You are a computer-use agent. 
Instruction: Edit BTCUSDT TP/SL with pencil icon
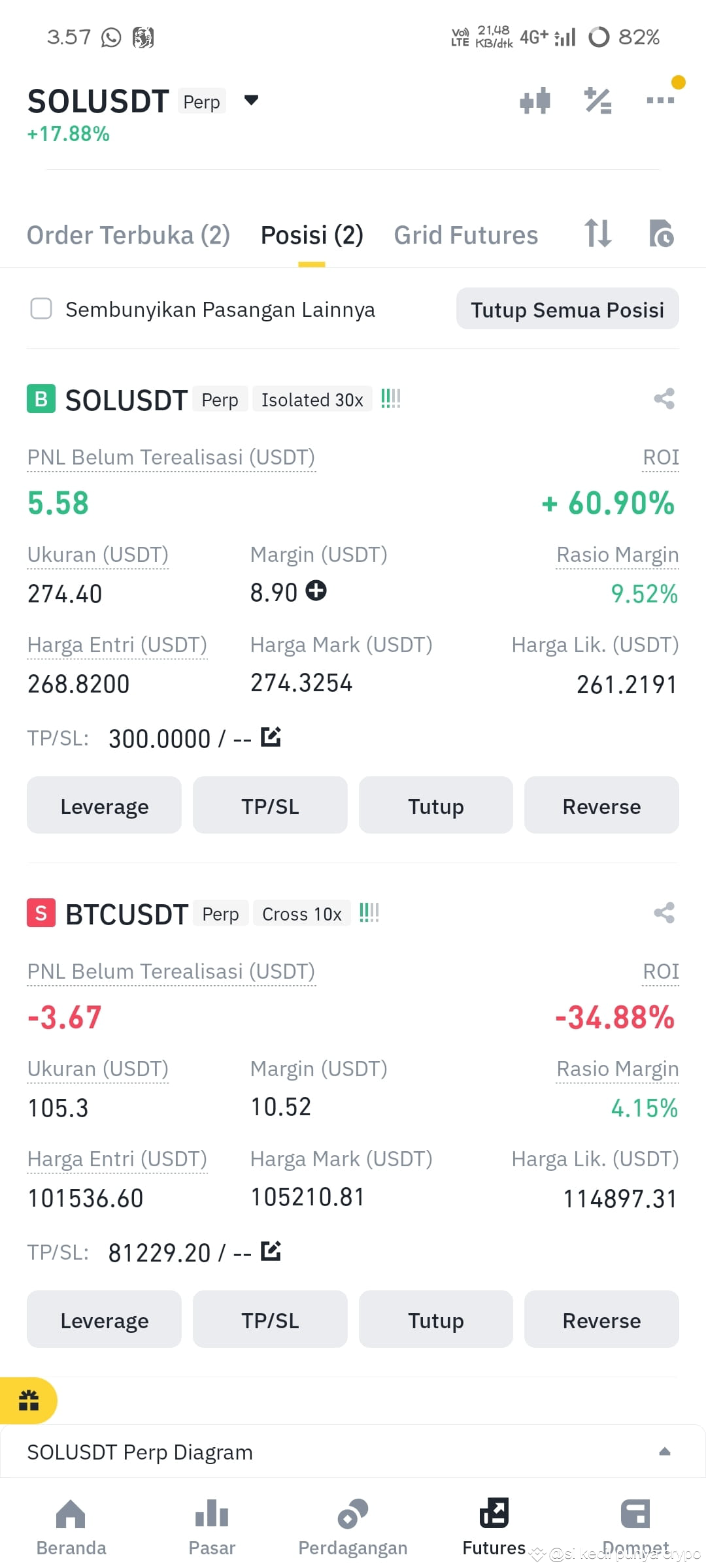[270, 1250]
